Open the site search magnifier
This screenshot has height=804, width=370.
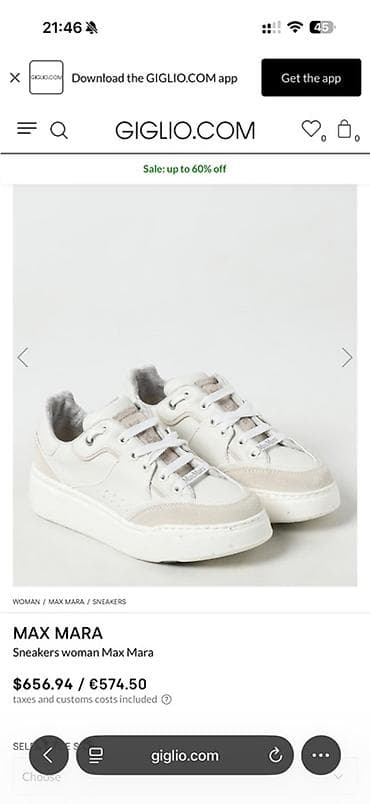59,130
